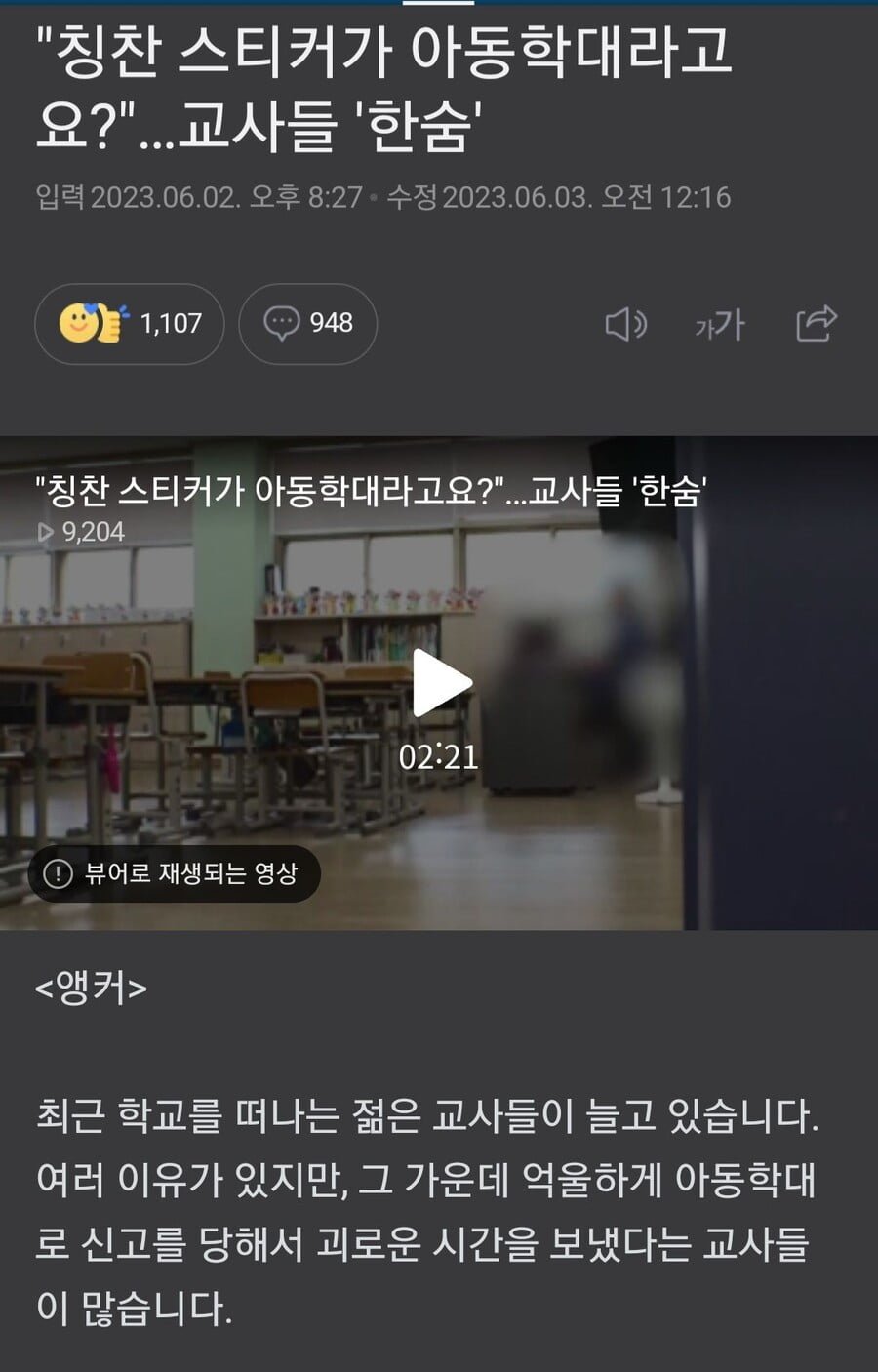This screenshot has height=1372, width=878.
Task: Listen to the article with the speaker icon
Action: click(625, 324)
